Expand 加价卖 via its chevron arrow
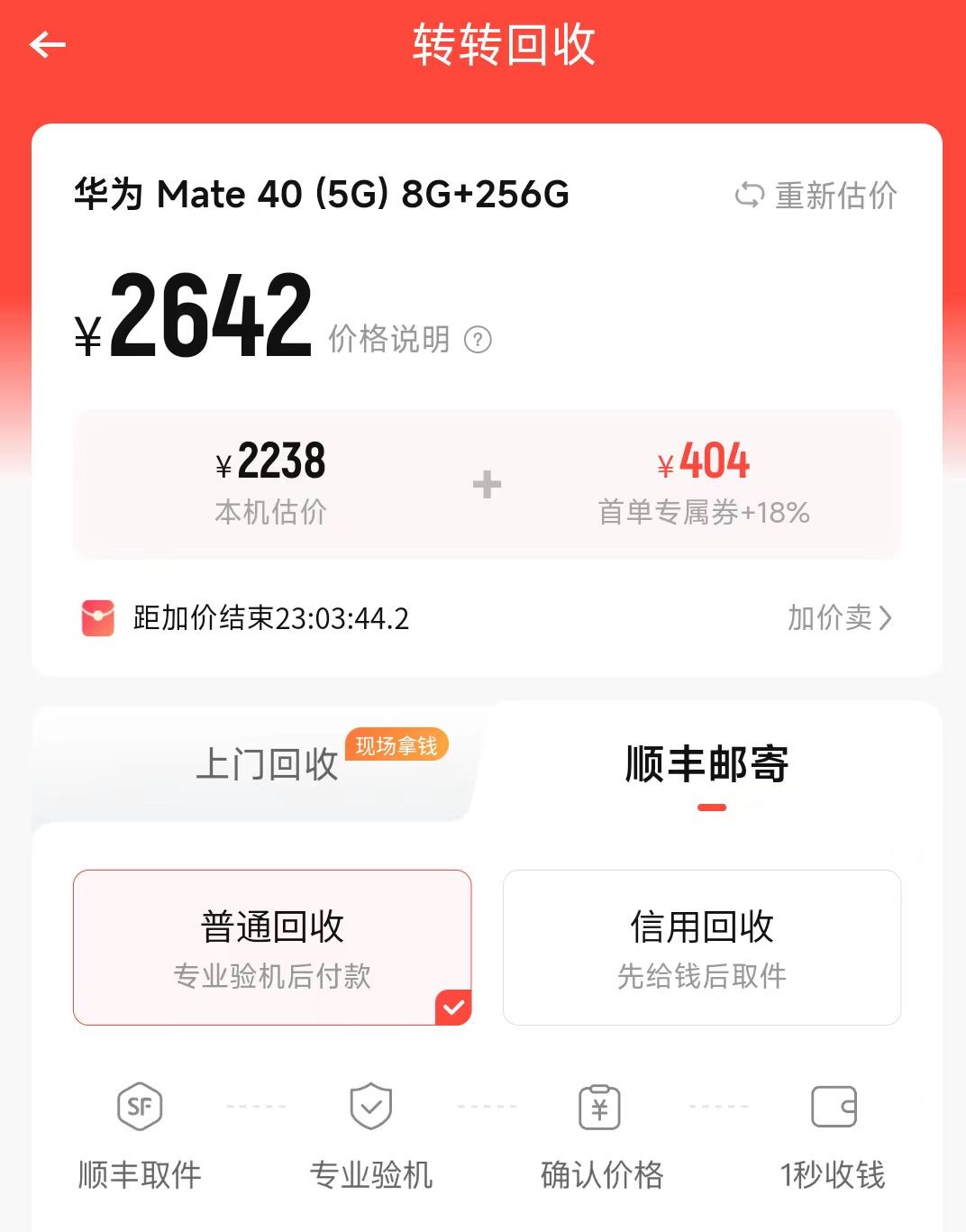 (887, 618)
